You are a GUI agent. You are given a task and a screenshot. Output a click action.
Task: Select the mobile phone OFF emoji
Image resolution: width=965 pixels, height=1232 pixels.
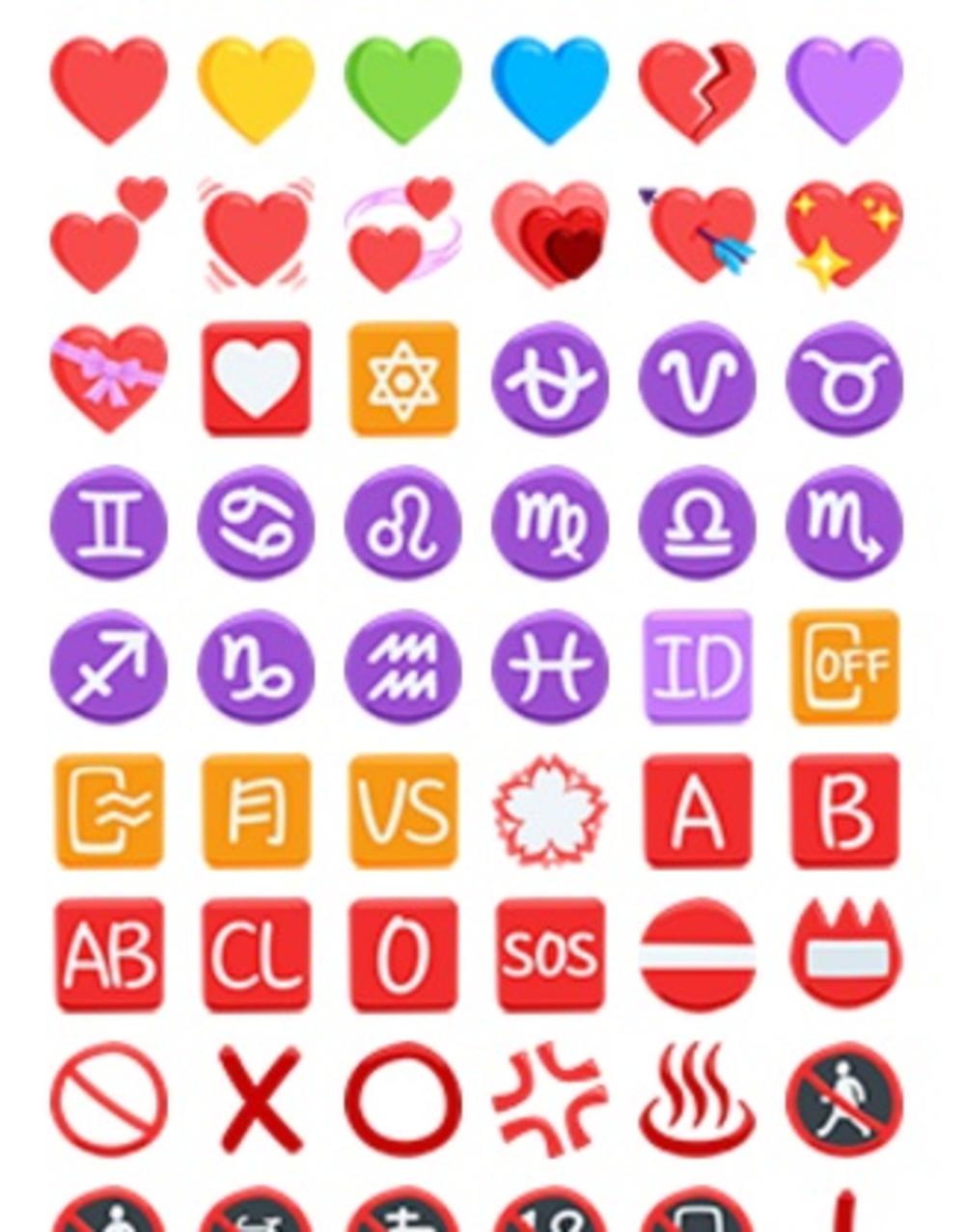[844, 667]
